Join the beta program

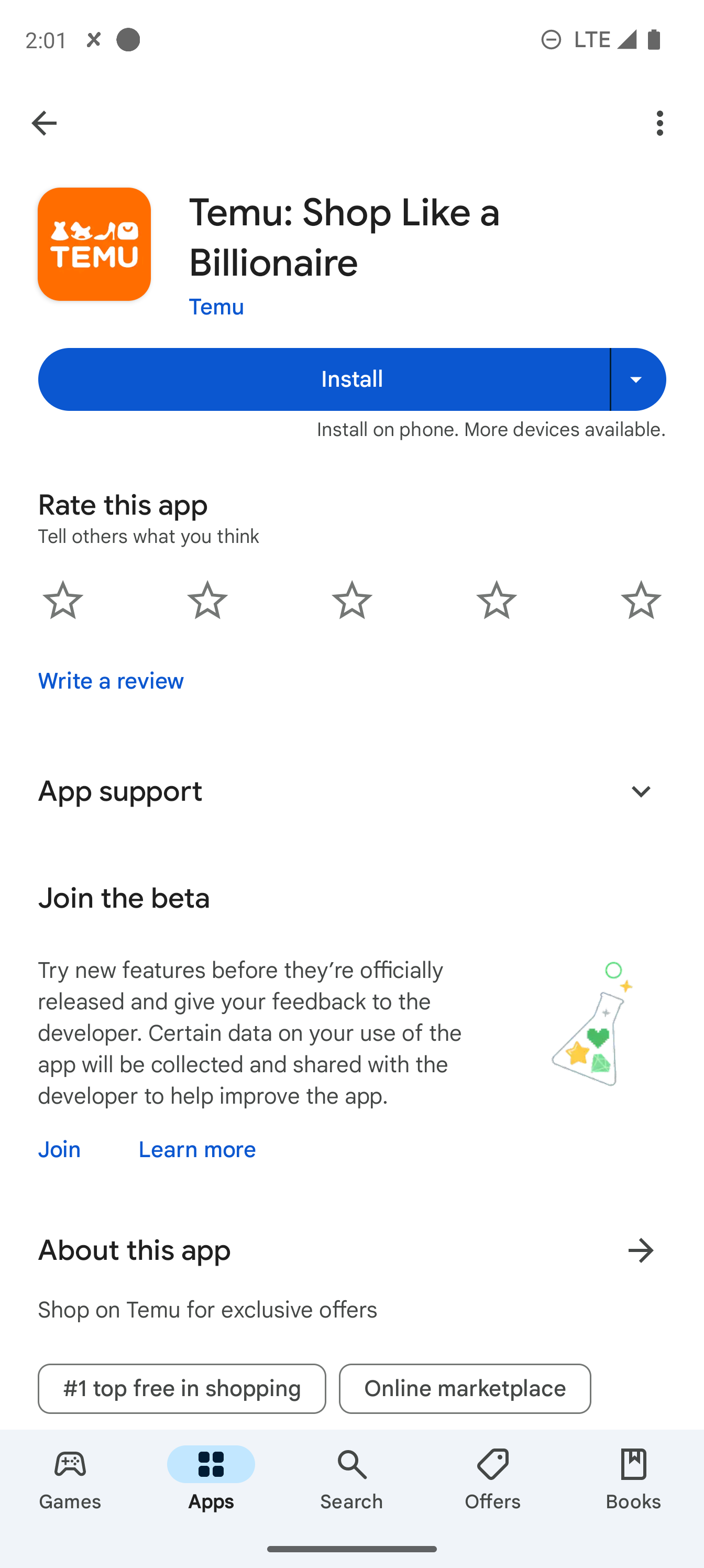tap(60, 1150)
